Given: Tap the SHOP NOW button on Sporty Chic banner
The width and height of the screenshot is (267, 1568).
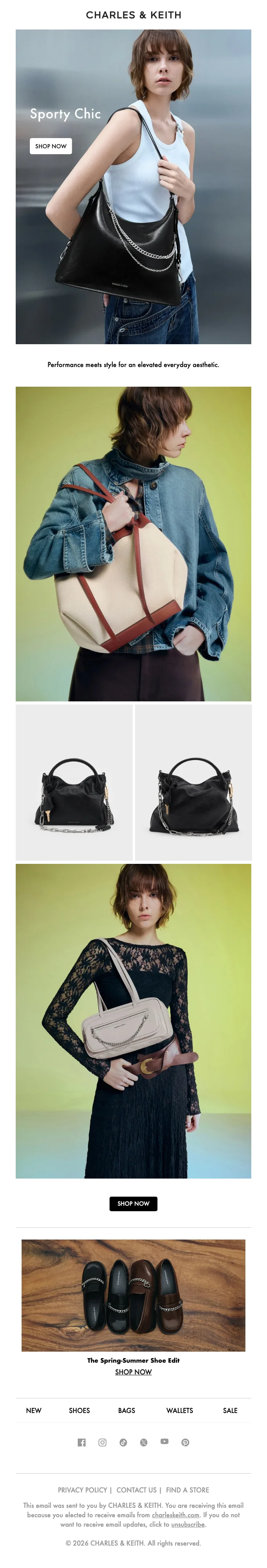Looking at the screenshot, I should [x=51, y=146].
